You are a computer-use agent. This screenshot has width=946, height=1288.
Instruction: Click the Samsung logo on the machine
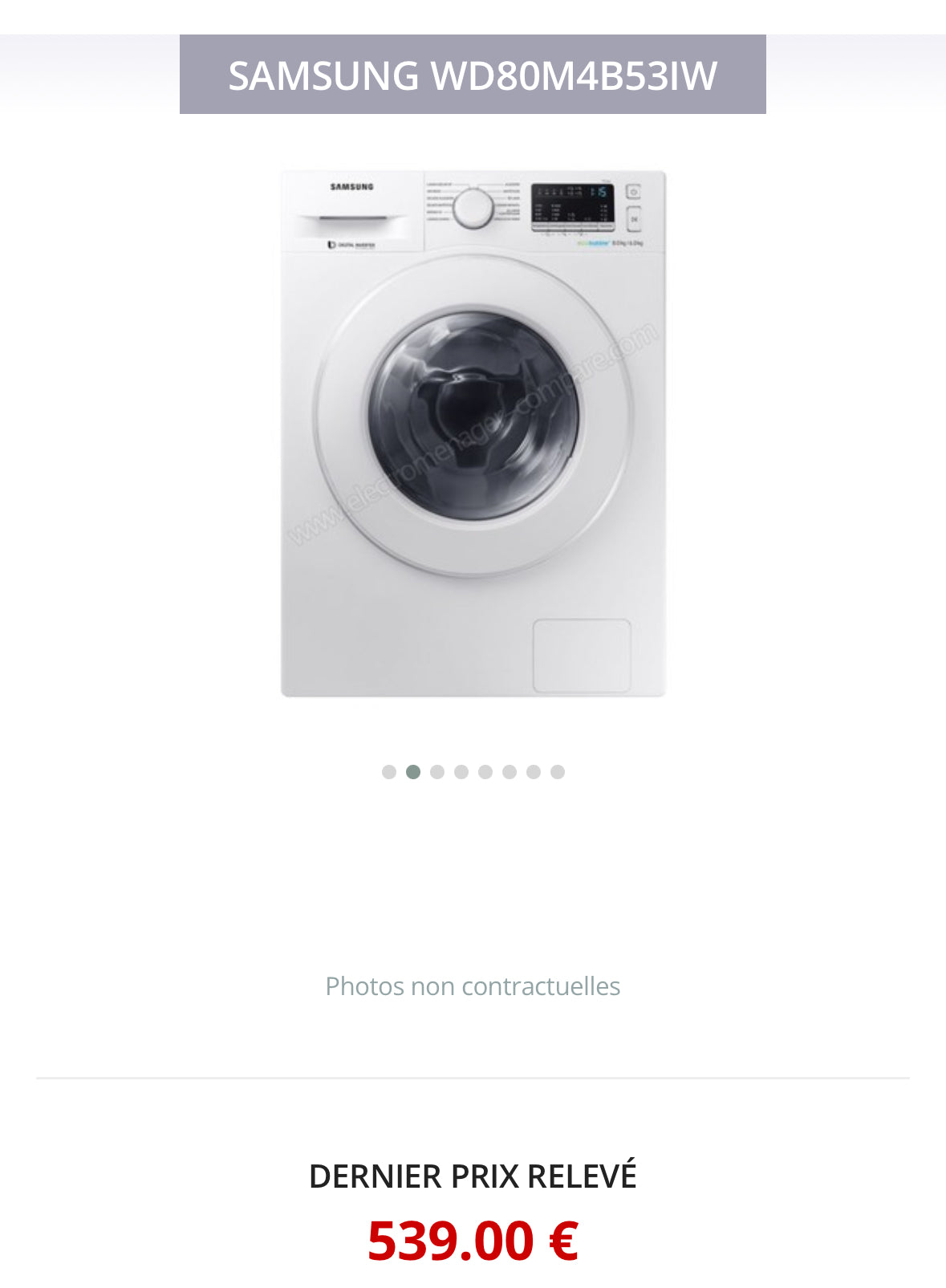click(351, 185)
